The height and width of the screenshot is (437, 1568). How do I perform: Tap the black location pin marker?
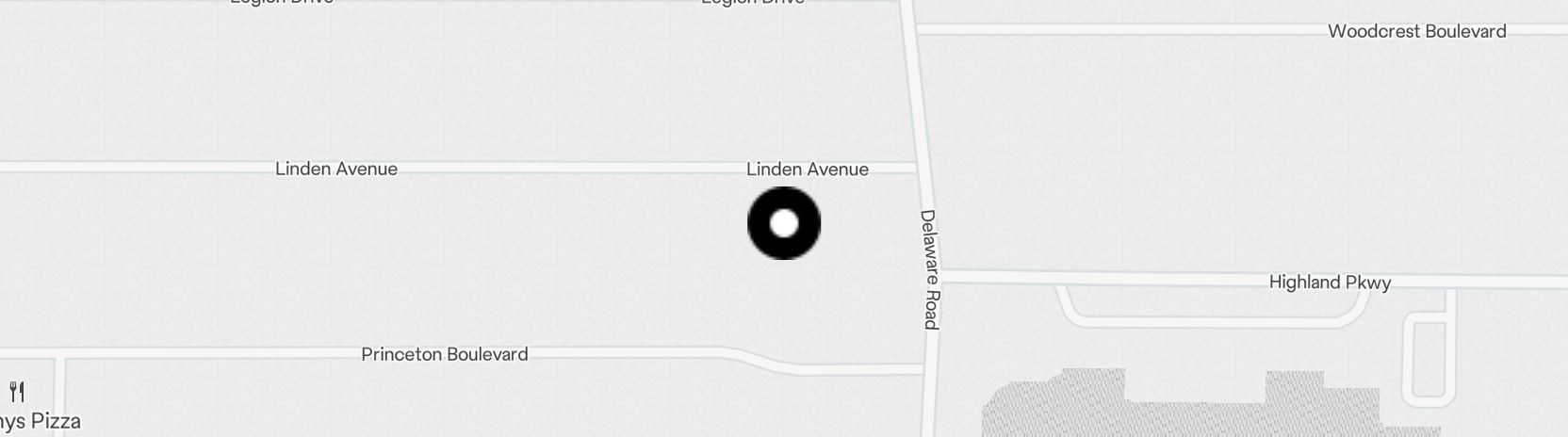point(783,223)
